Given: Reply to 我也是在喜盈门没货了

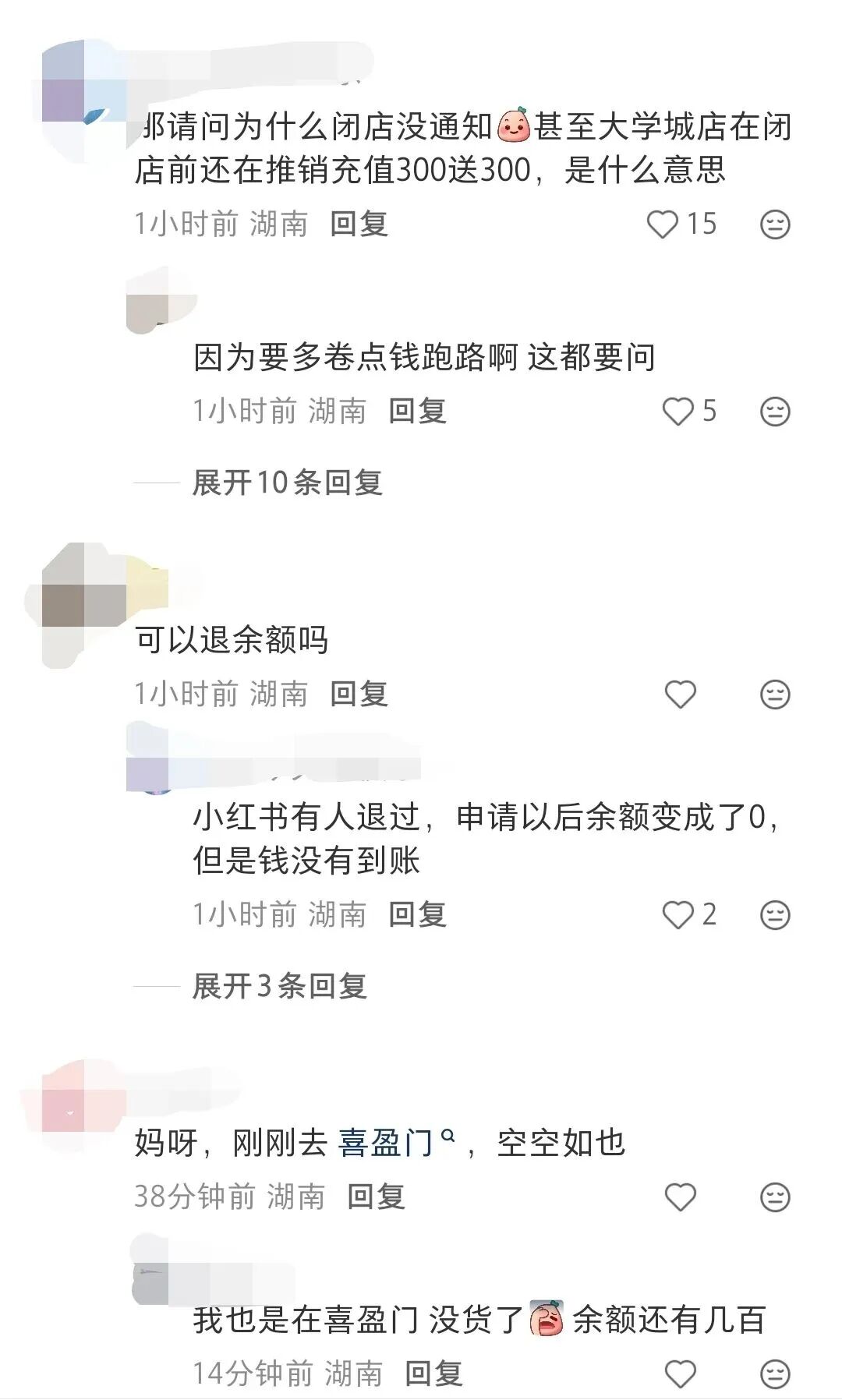Looking at the screenshot, I should coord(433,1373).
